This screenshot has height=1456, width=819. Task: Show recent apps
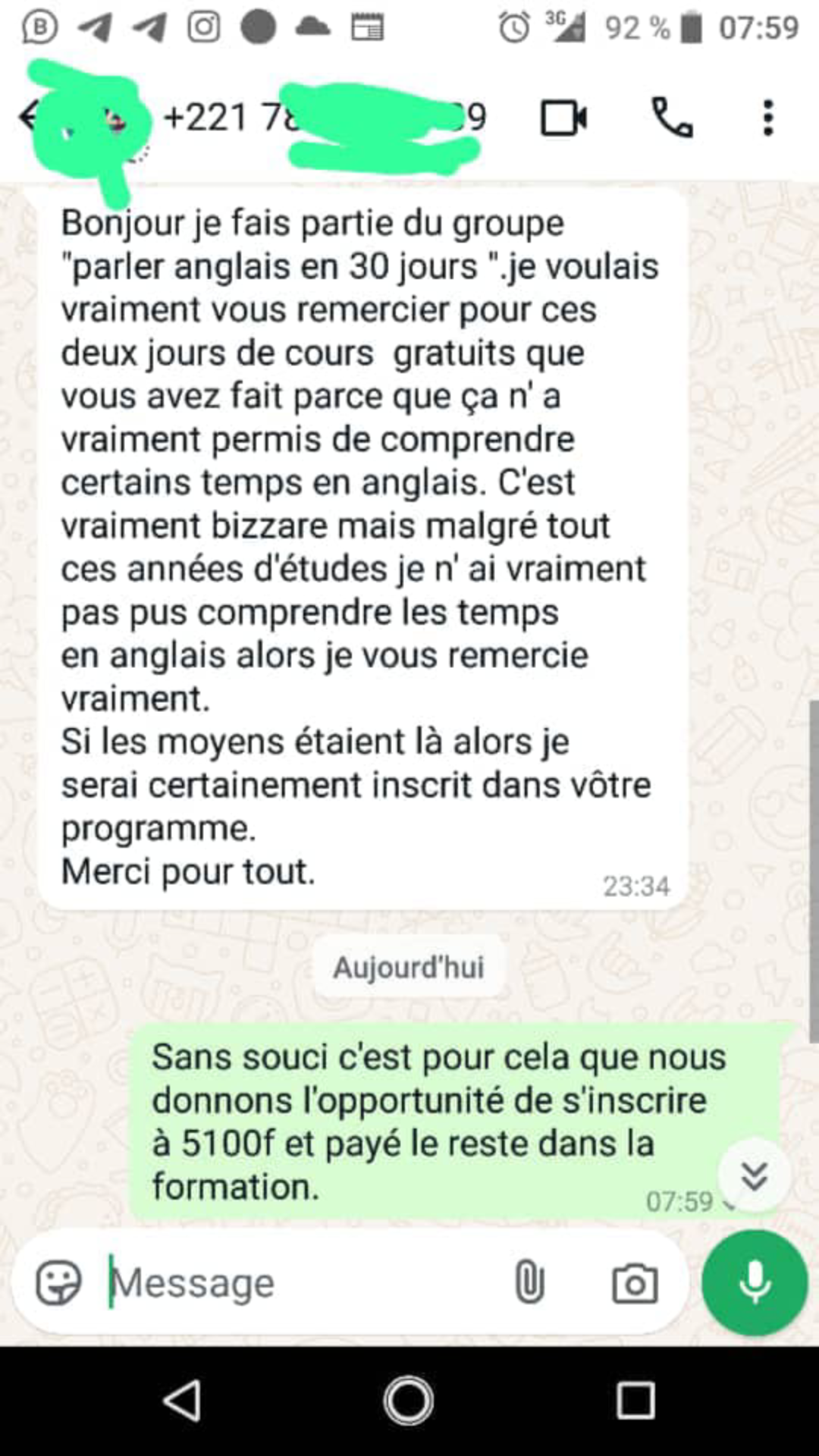[635, 1401]
